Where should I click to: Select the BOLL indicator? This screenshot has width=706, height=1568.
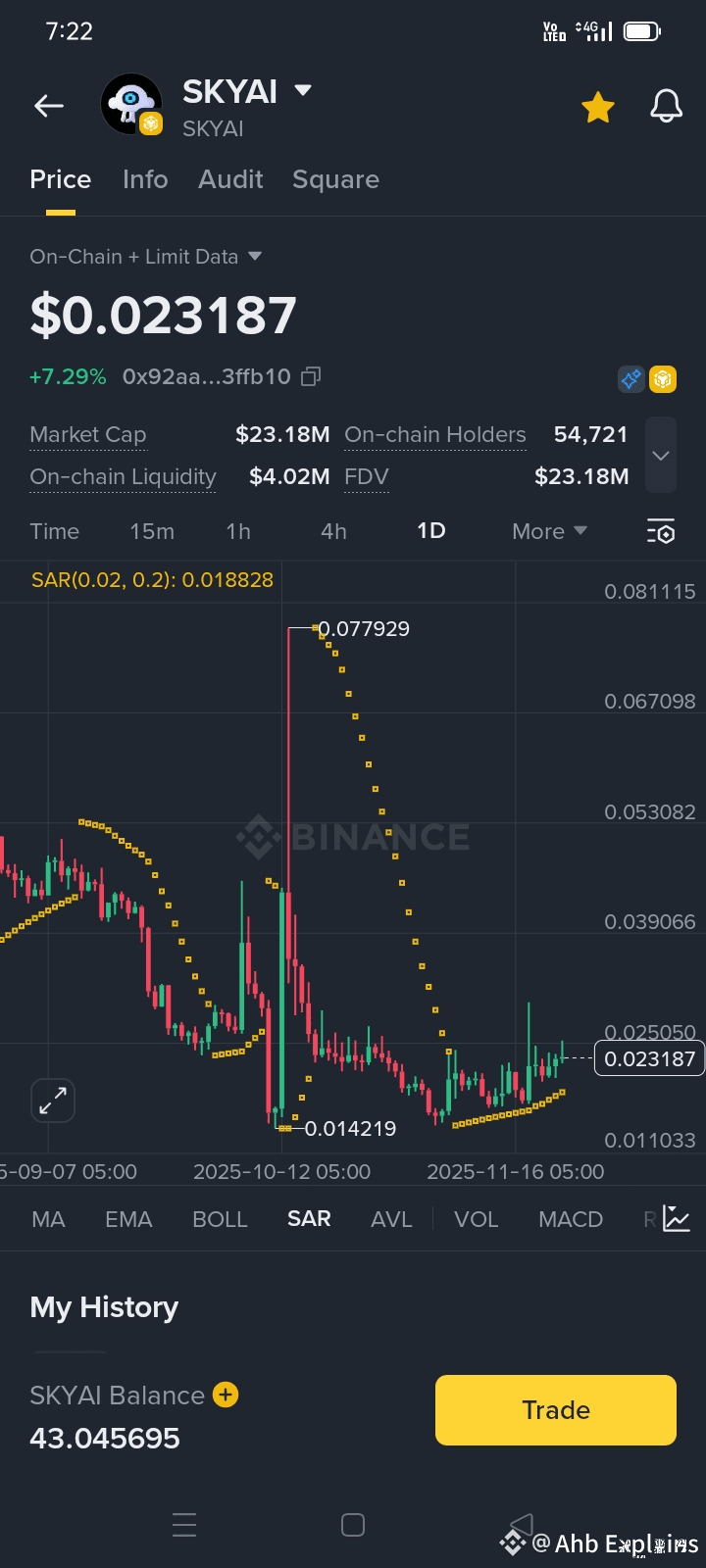click(220, 1219)
